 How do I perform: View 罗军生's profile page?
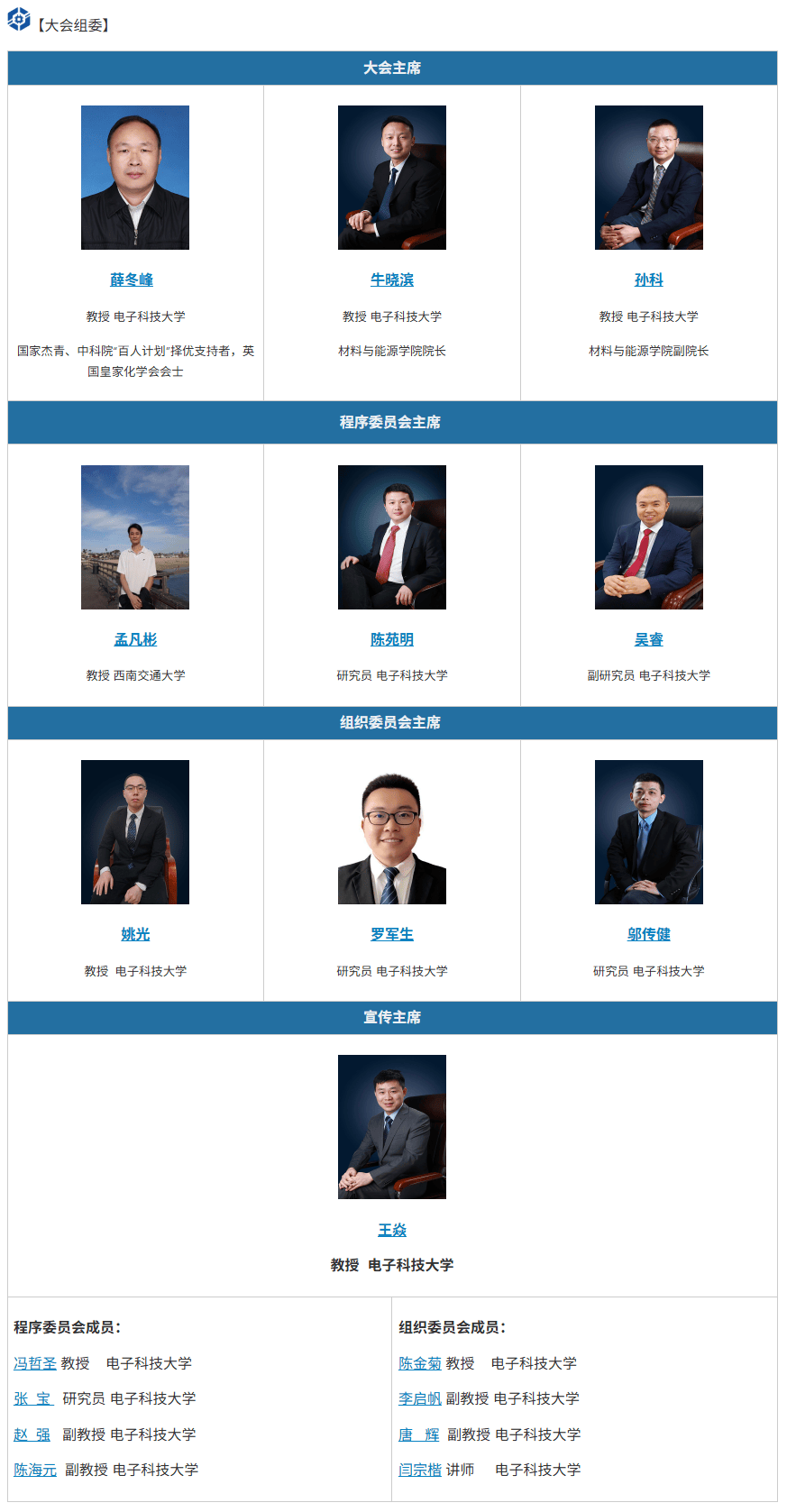click(x=392, y=935)
